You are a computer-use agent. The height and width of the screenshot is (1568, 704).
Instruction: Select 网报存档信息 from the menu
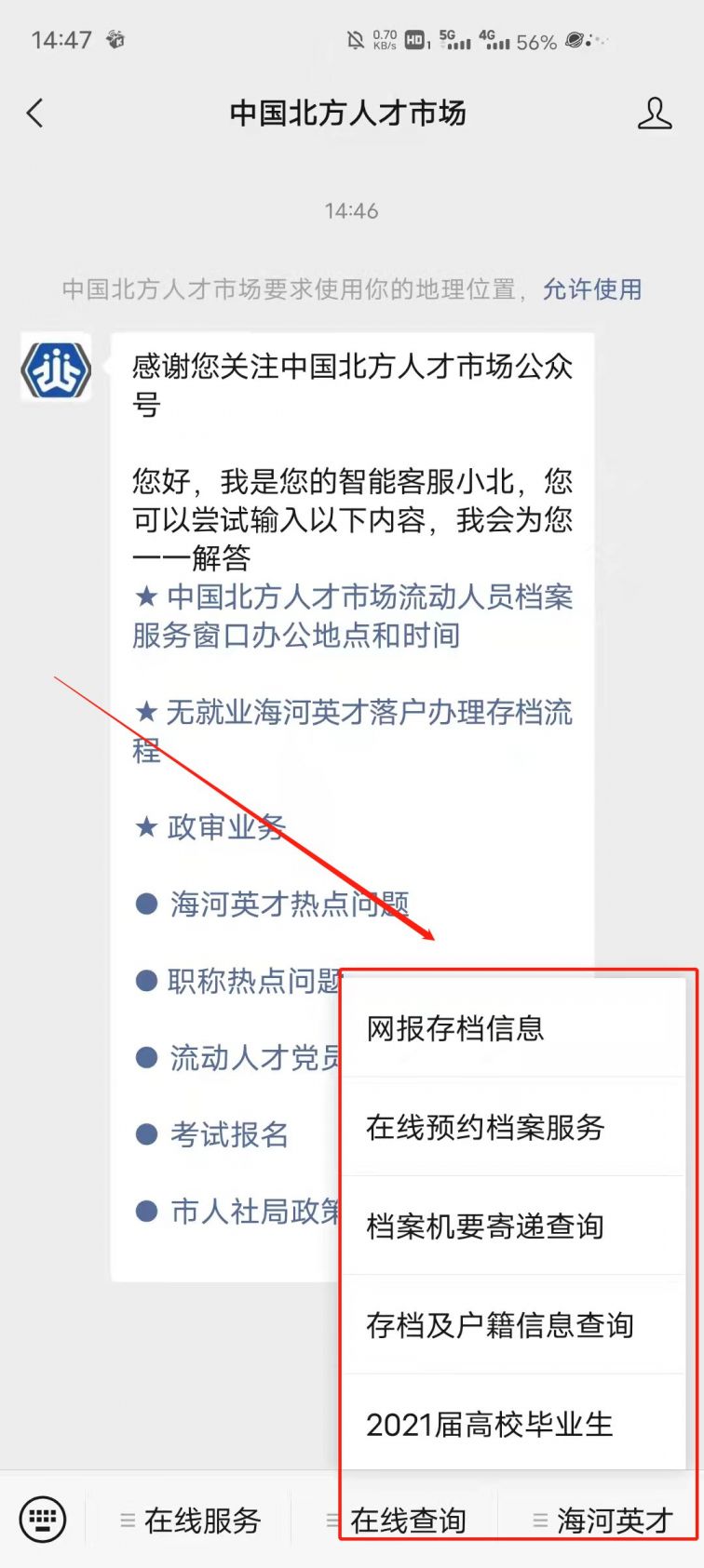(x=515, y=1028)
